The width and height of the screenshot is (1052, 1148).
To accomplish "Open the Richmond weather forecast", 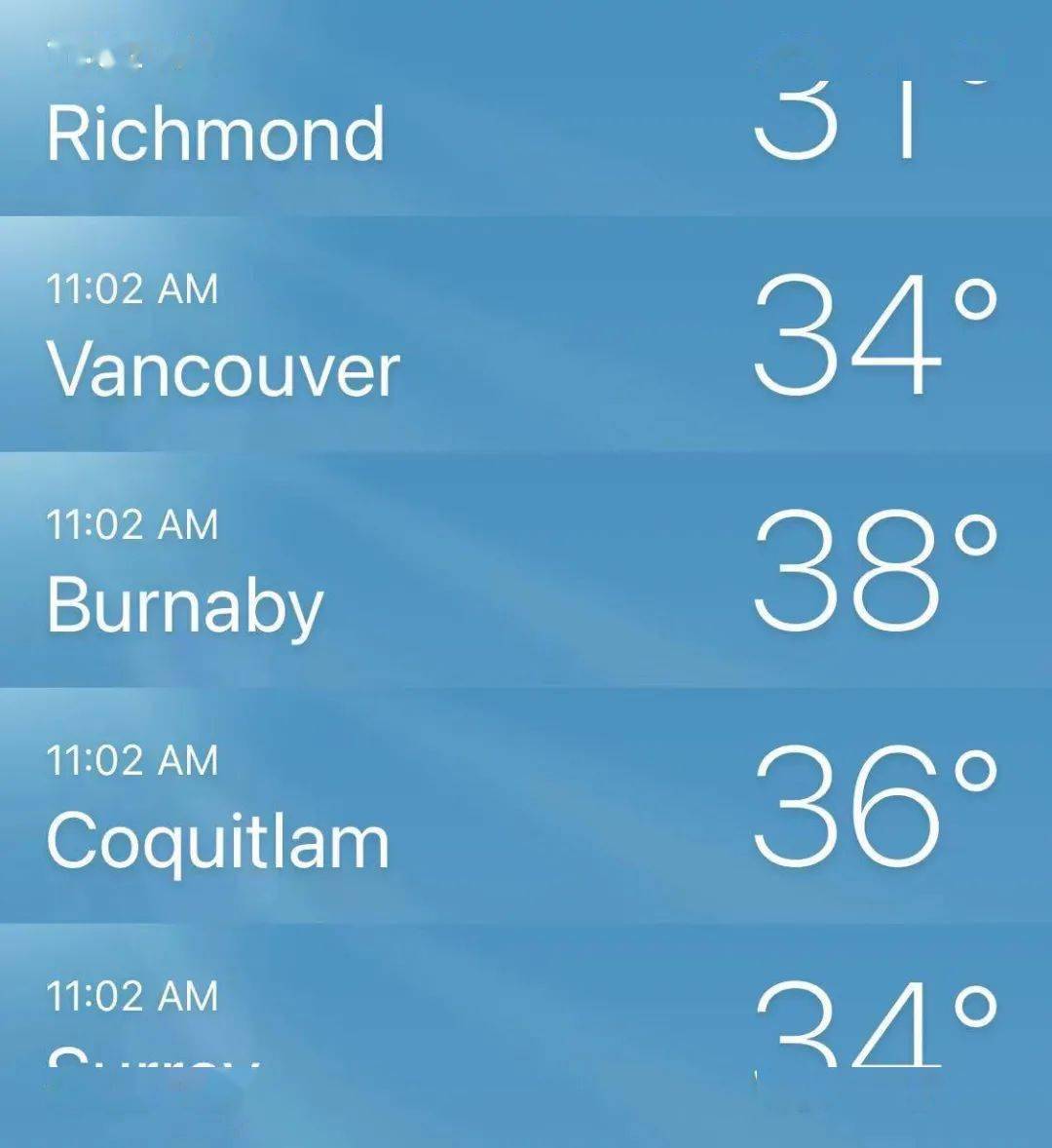I will [216, 134].
